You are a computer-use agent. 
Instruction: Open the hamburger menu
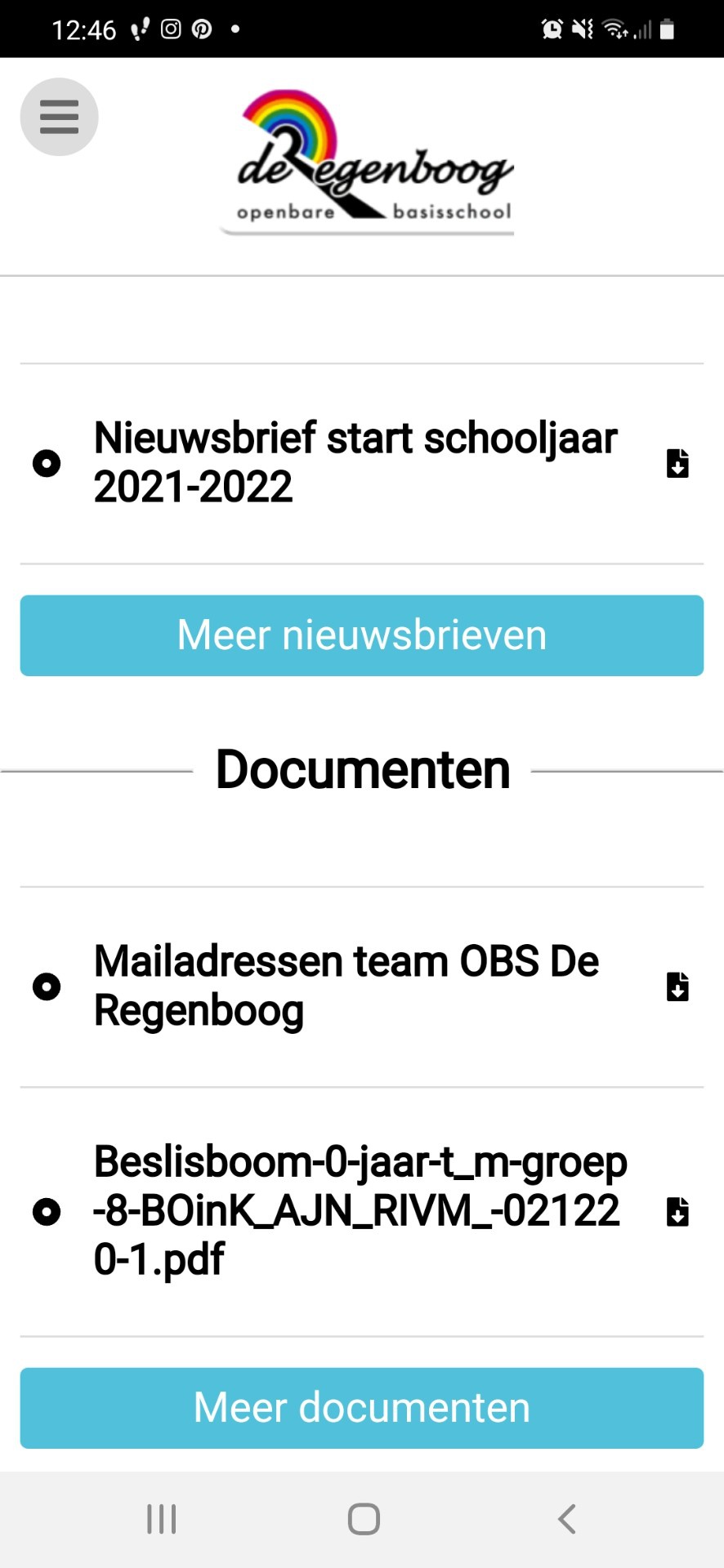(60, 117)
